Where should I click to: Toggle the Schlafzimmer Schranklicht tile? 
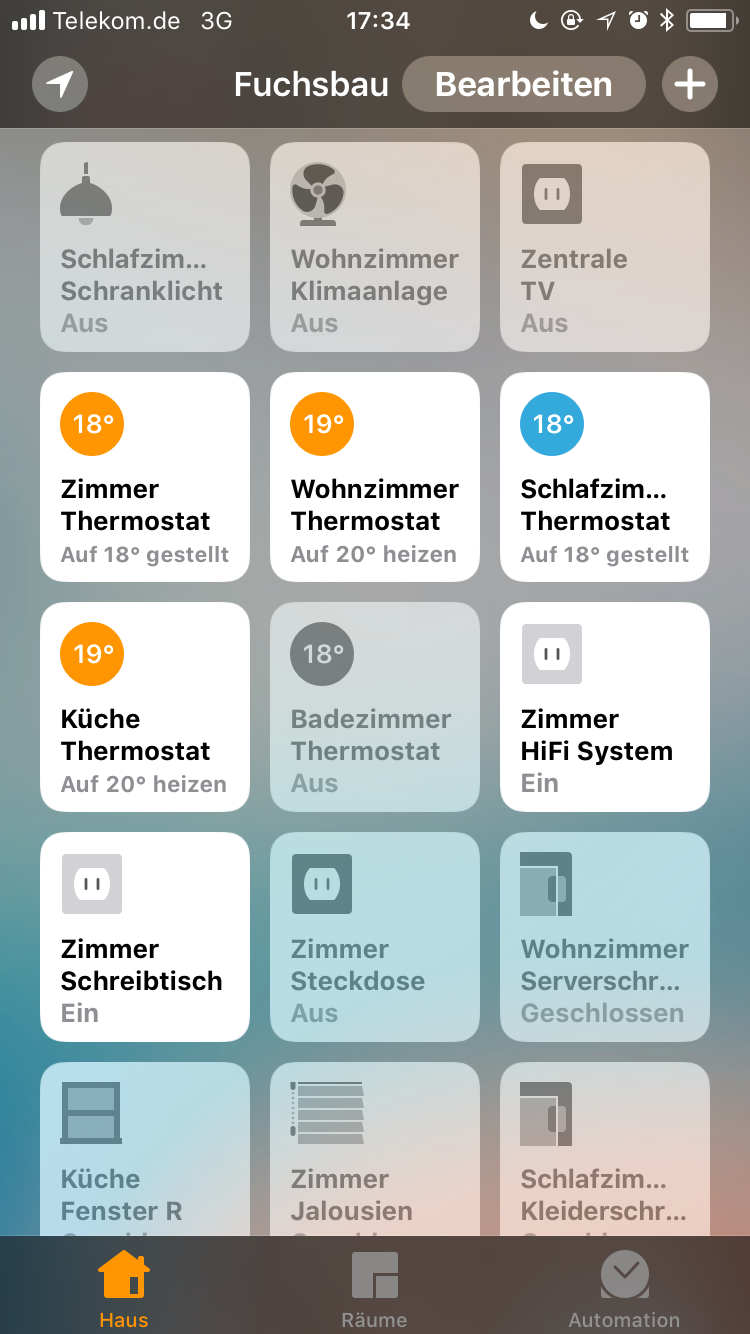(145, 247)
